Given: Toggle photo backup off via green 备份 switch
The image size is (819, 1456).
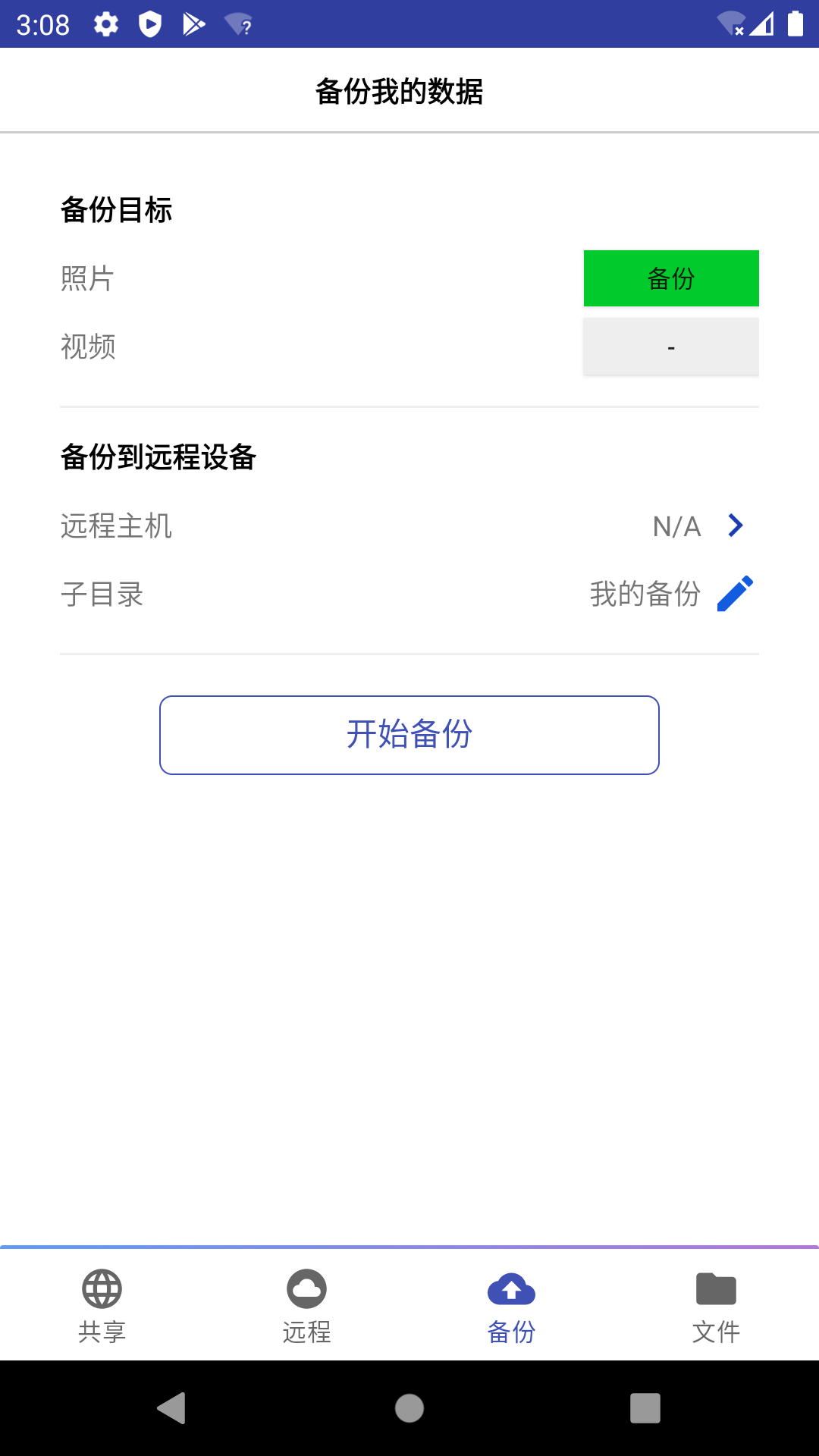Looking at the screenshot, I should (670, 278).
